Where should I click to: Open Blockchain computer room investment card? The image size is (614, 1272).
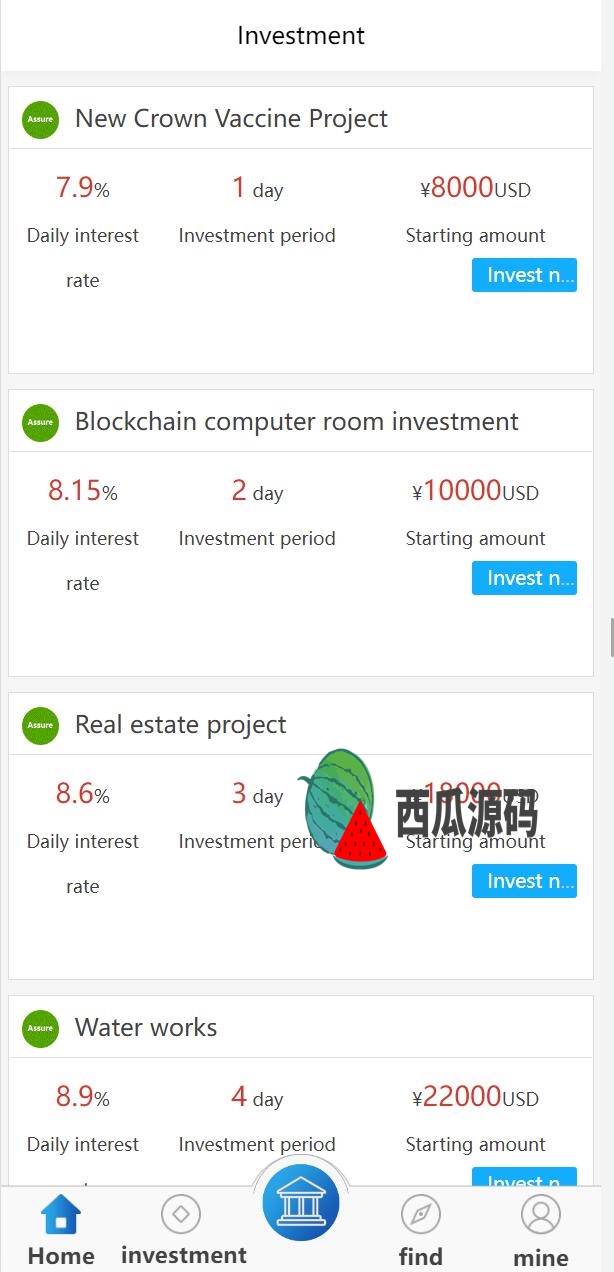click(x=301, y=533)
